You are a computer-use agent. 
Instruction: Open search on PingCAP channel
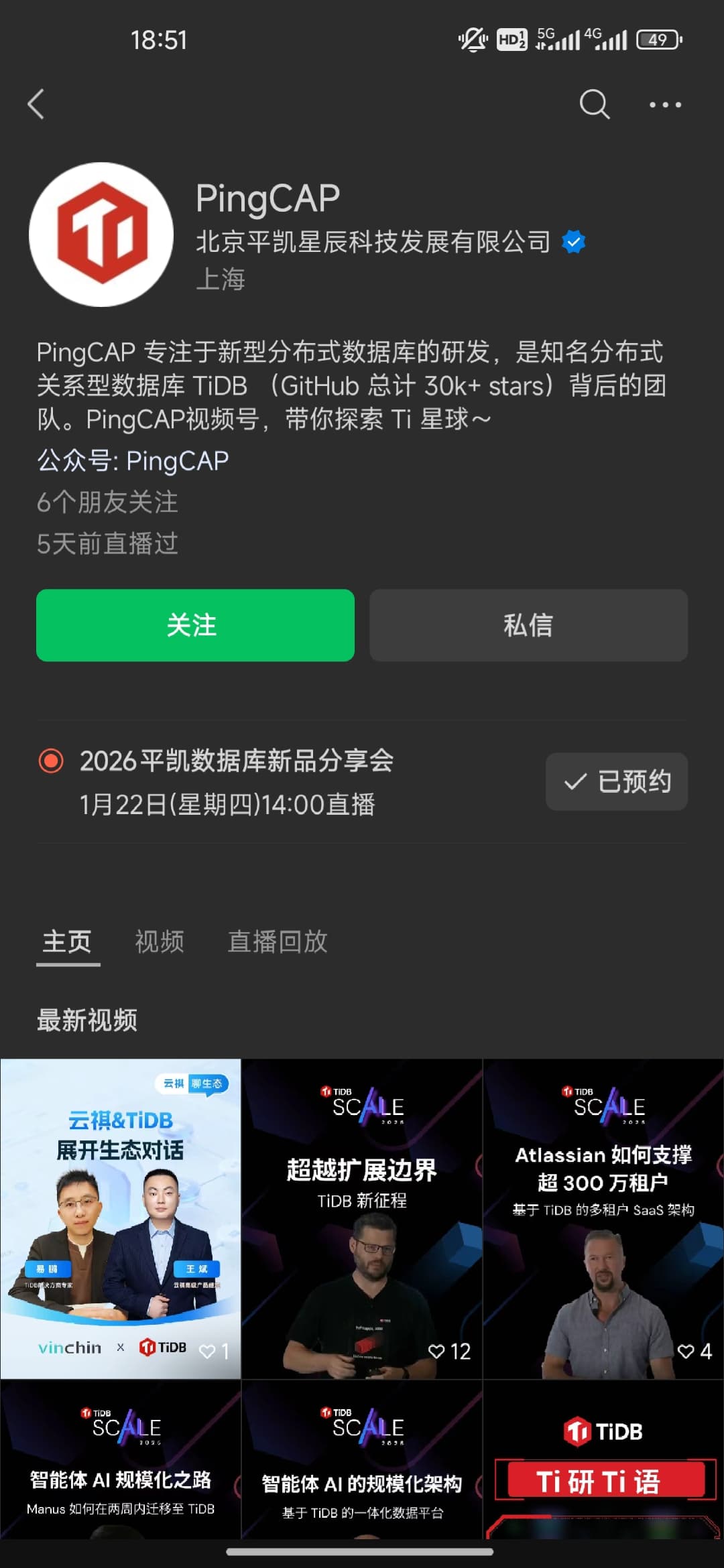[x=594, y=105]
